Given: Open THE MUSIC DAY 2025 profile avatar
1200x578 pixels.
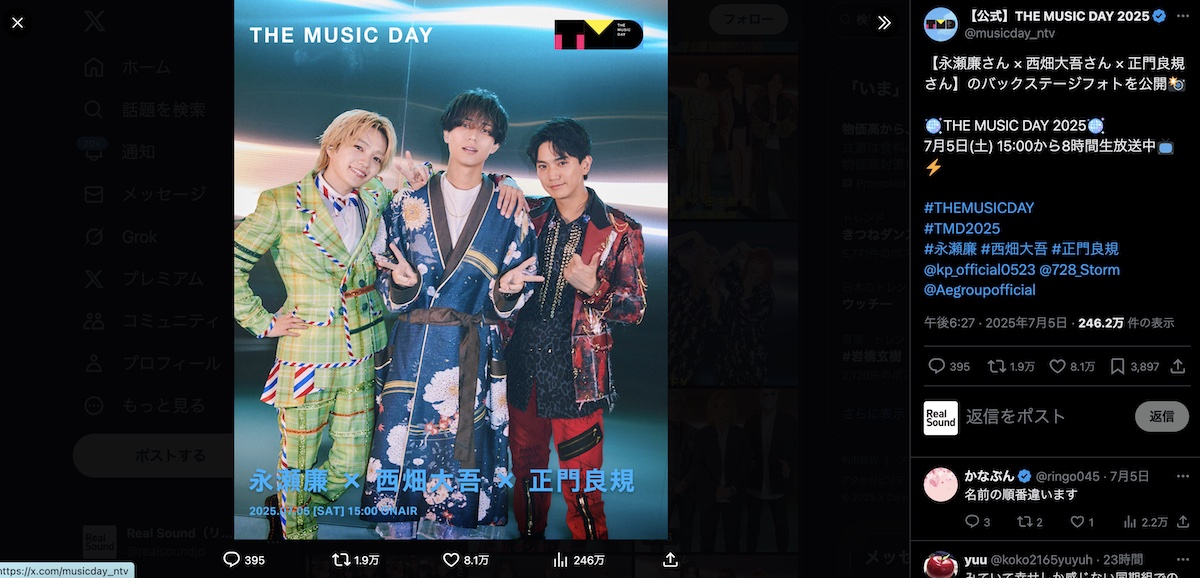Looking at the screenshot, I should point(940,24).
